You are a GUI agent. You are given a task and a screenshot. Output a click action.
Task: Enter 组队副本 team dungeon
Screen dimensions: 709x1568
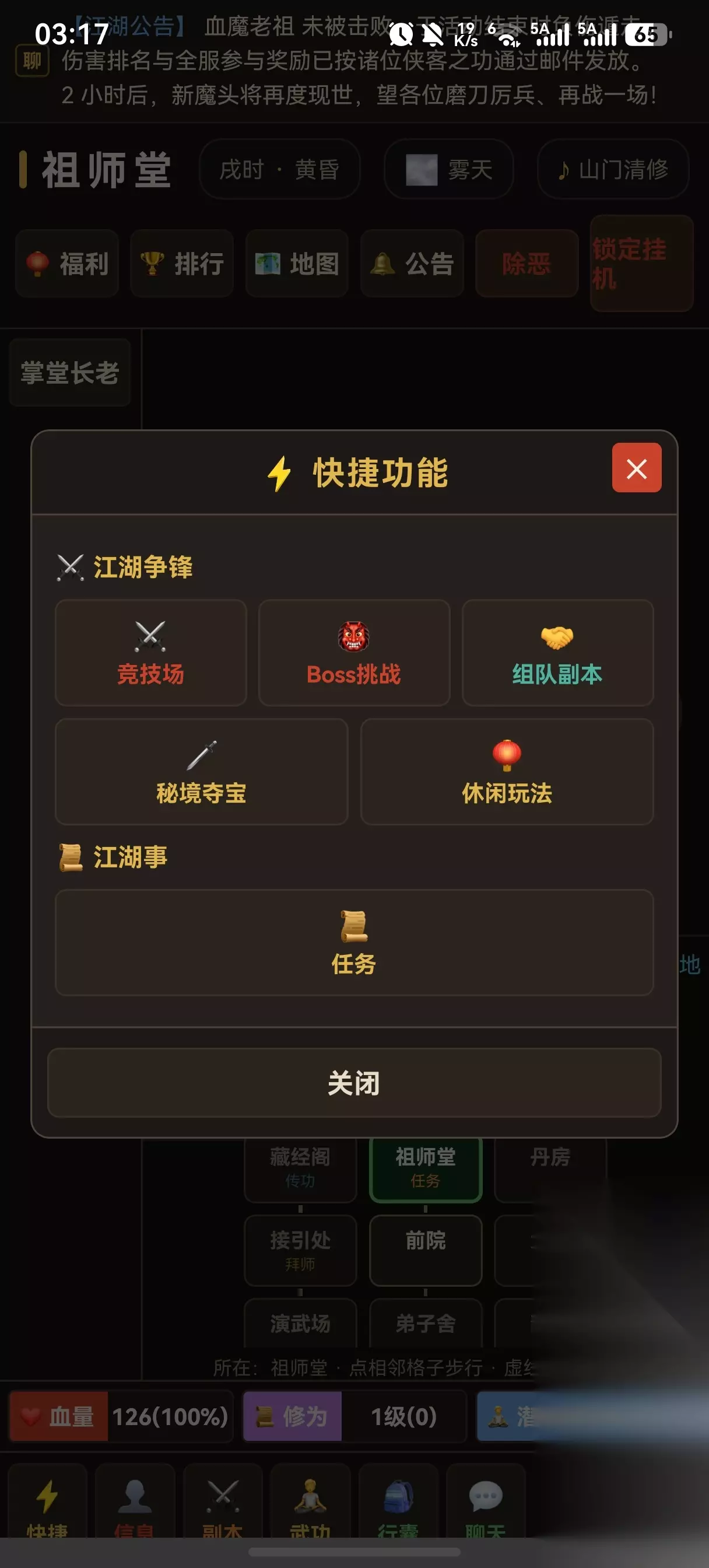pyautogui.click(x=557, y=653)
